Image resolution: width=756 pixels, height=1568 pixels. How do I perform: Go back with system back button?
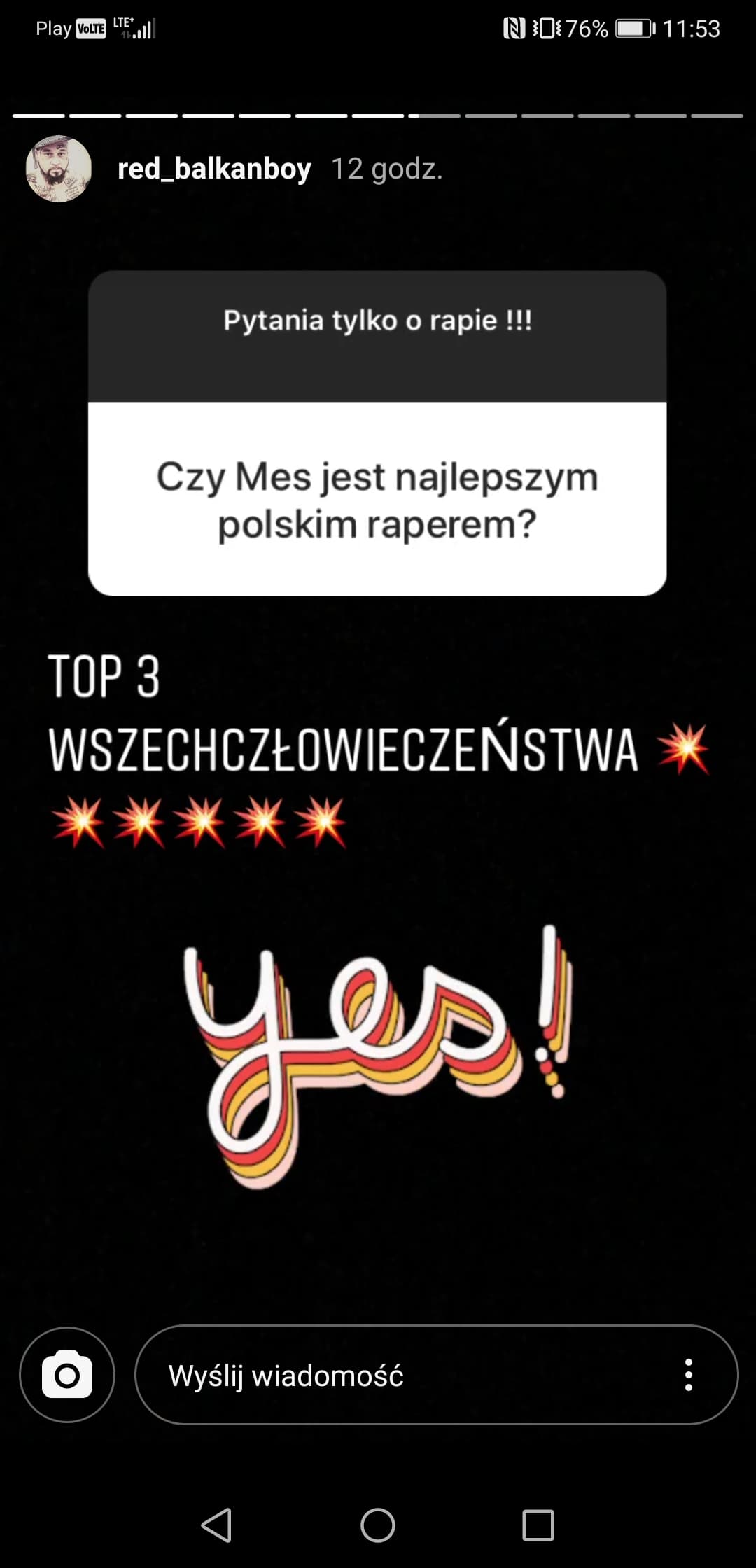pos(216,1525)
